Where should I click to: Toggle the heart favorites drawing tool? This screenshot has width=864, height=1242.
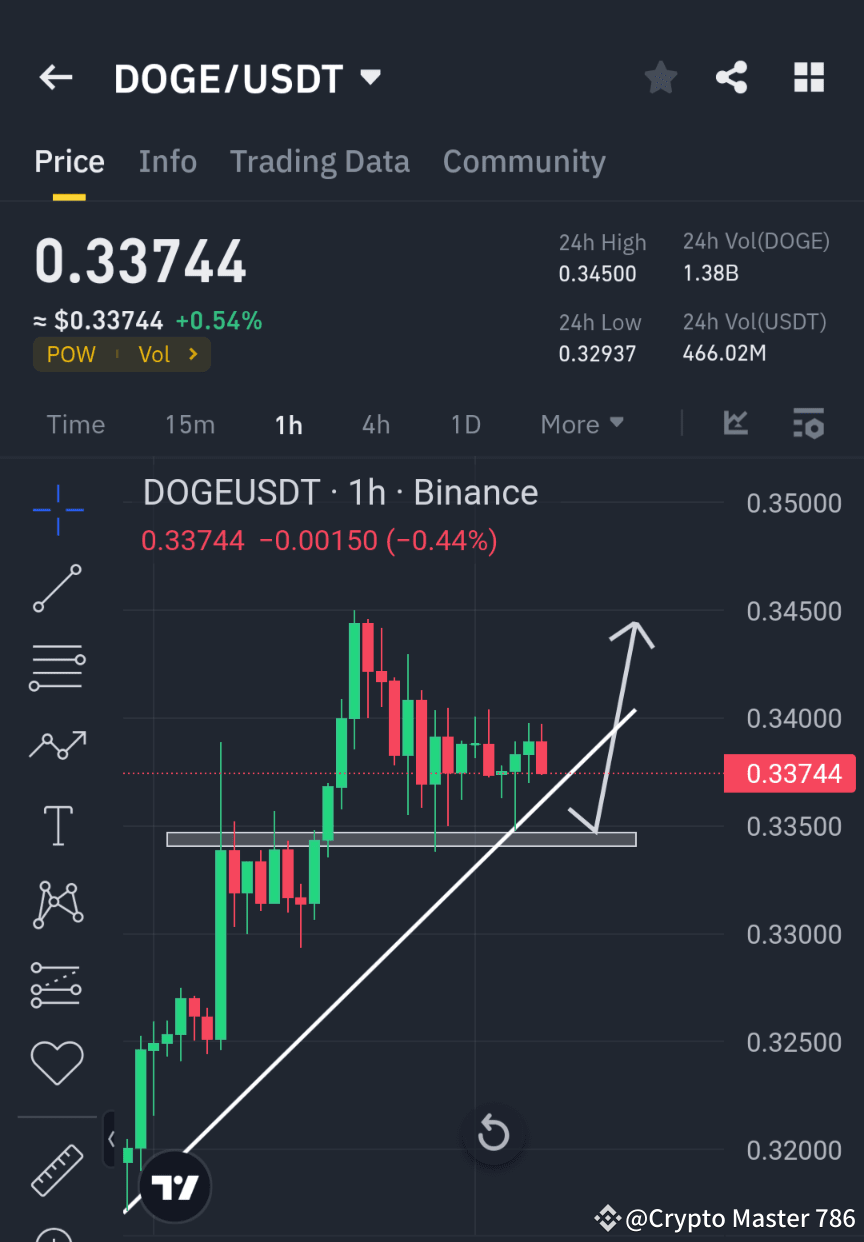pyautogui.click(x=57, y=1062)
